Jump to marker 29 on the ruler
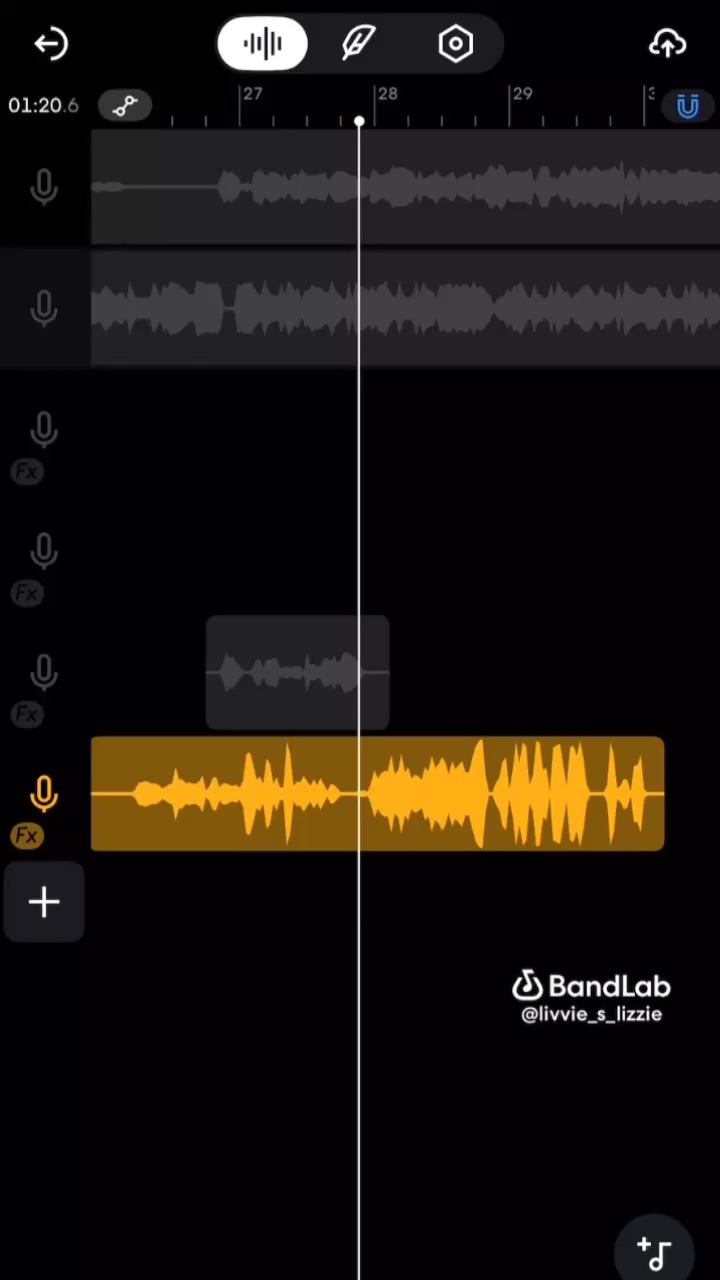The width and height of the screenshot is (720, 1280). 522,96
